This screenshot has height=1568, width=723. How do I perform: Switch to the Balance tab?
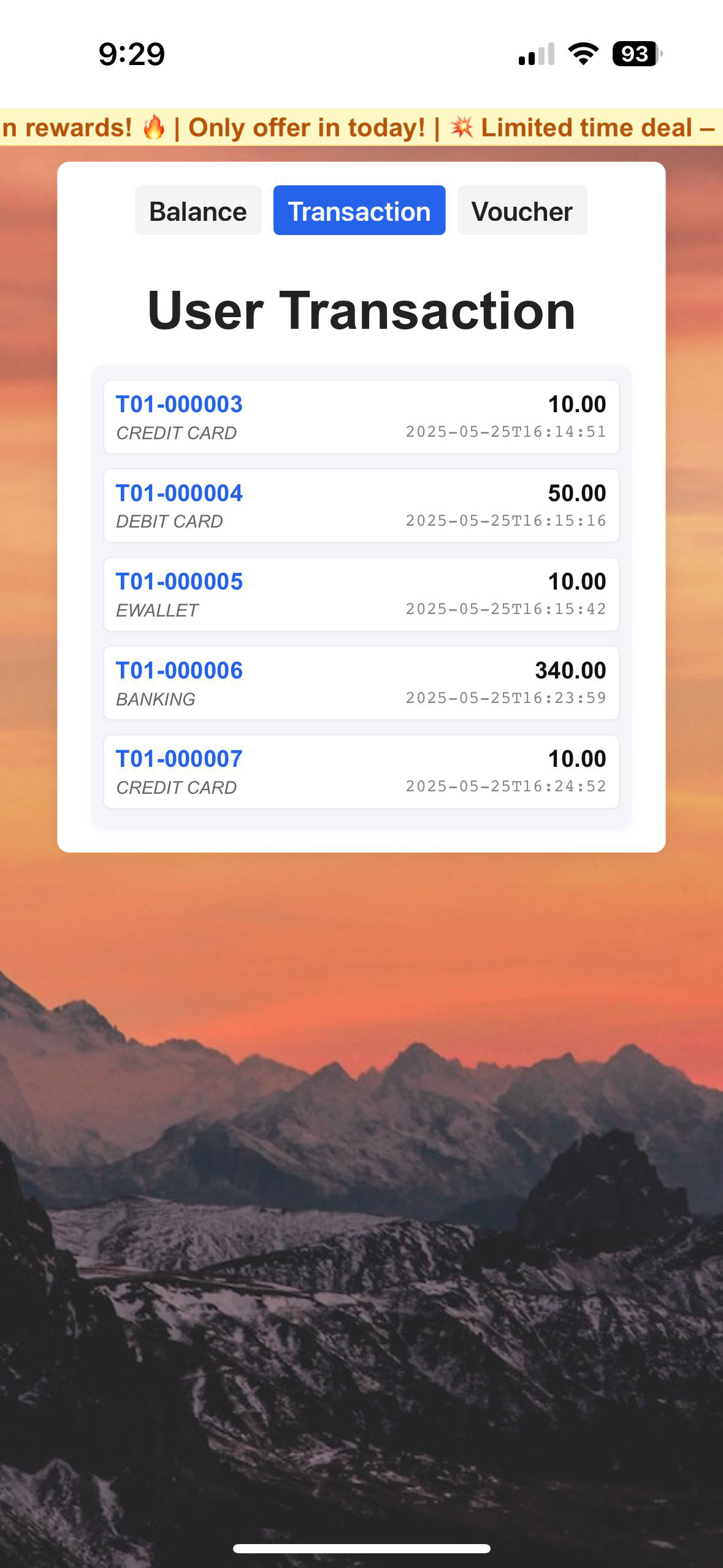198,210
